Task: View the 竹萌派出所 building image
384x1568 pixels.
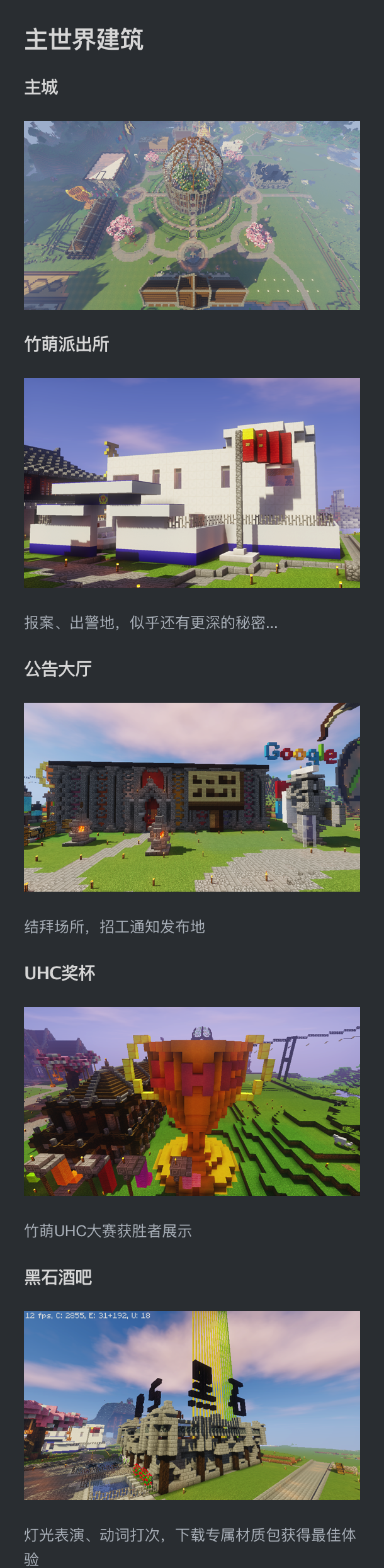Action: [192, 483]
